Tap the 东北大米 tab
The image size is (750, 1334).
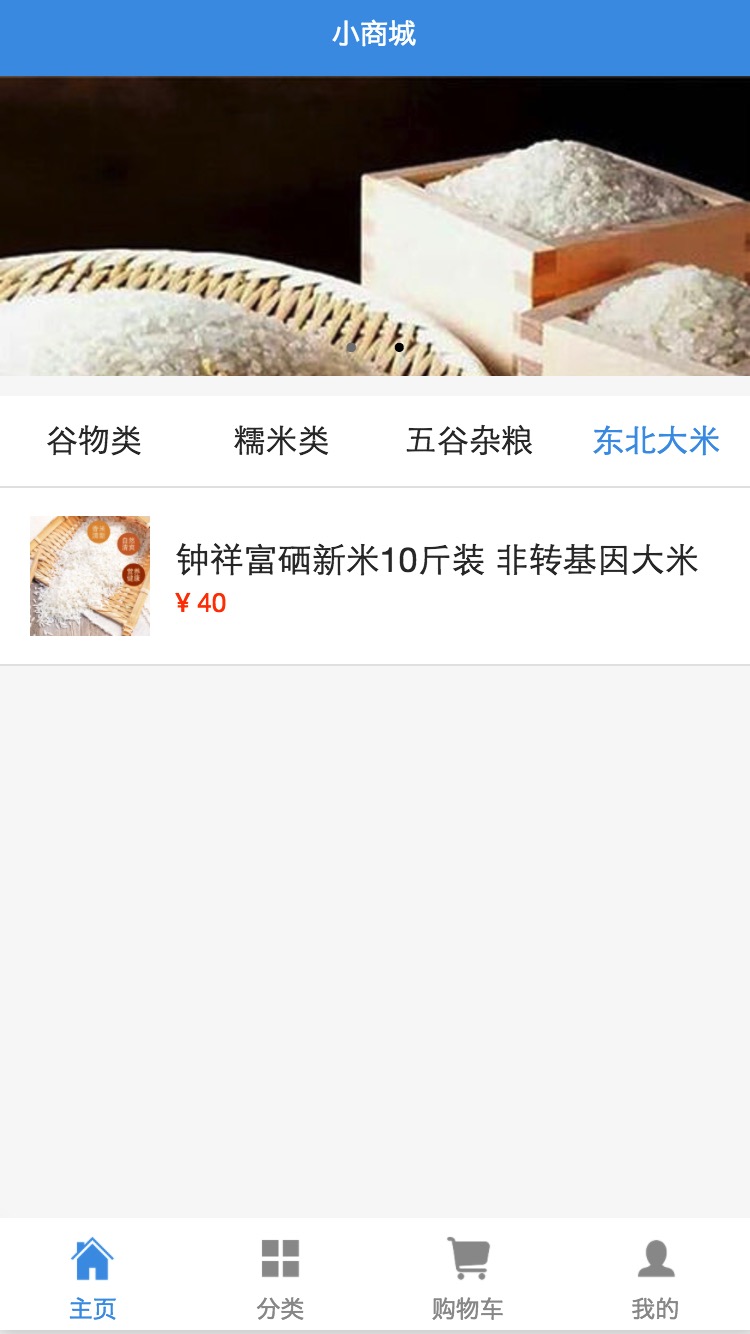point(656,441)
